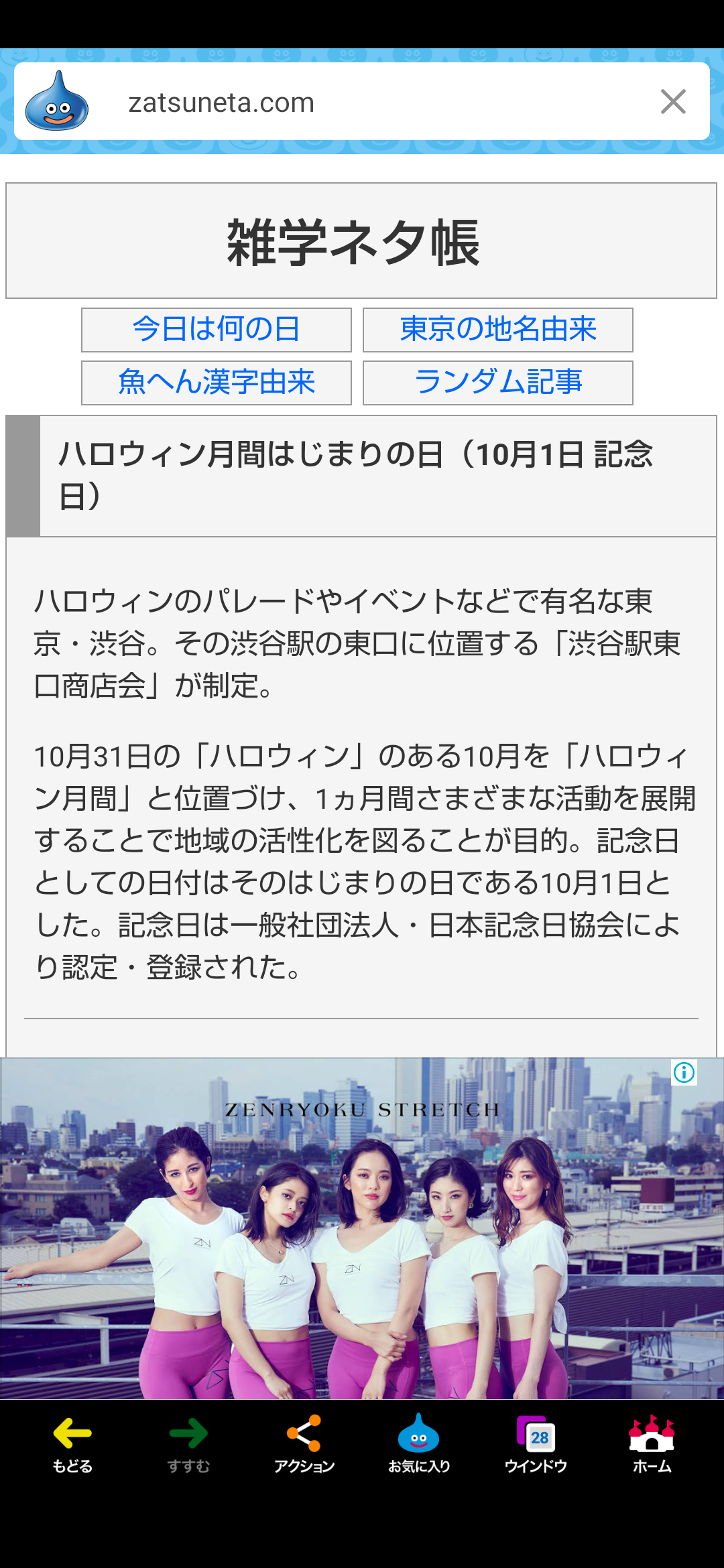This screenshot has height=1568, width=724.
Task: Tap the ad info icon
Action: 684,1073
